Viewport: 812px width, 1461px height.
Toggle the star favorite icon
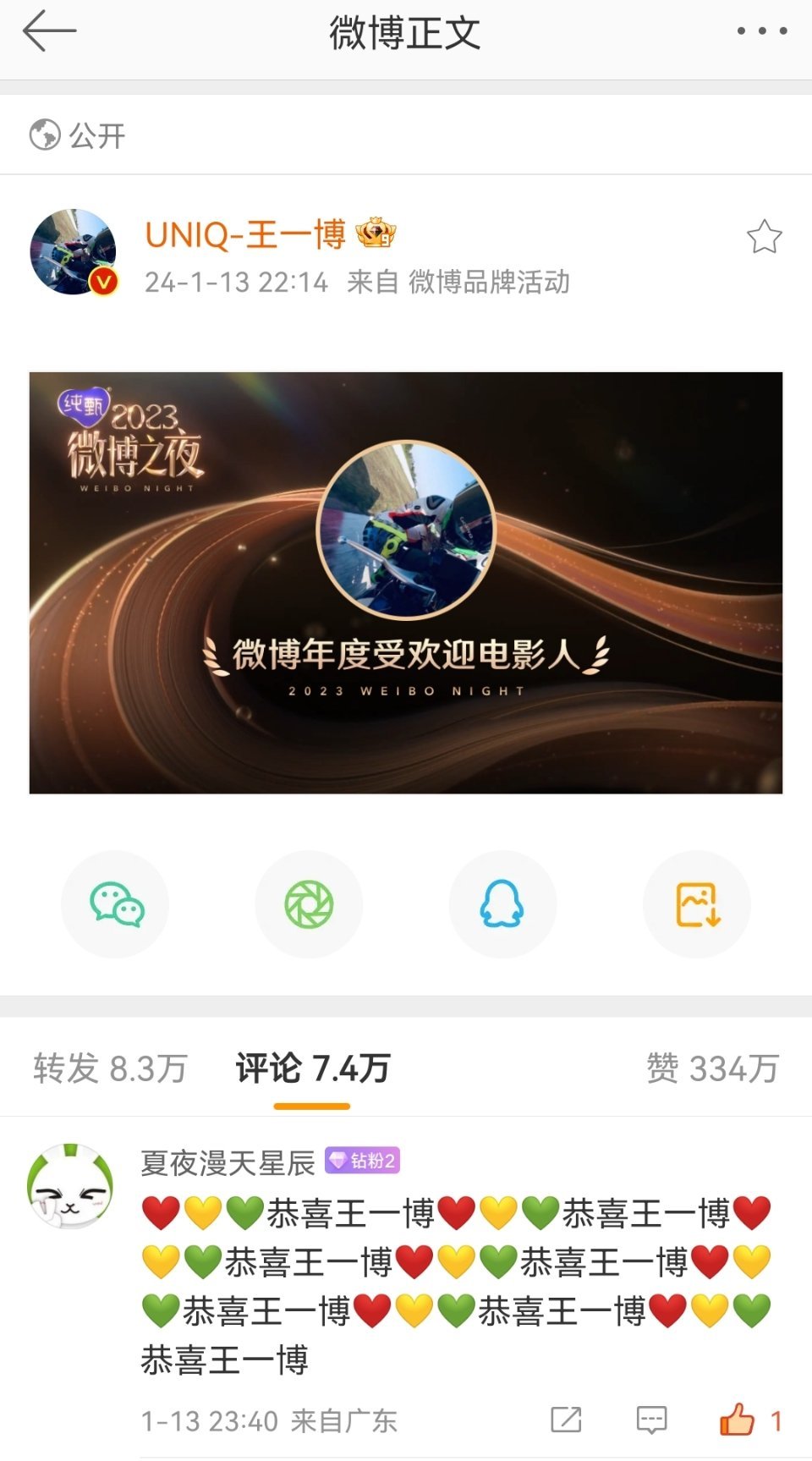point(766,234)
